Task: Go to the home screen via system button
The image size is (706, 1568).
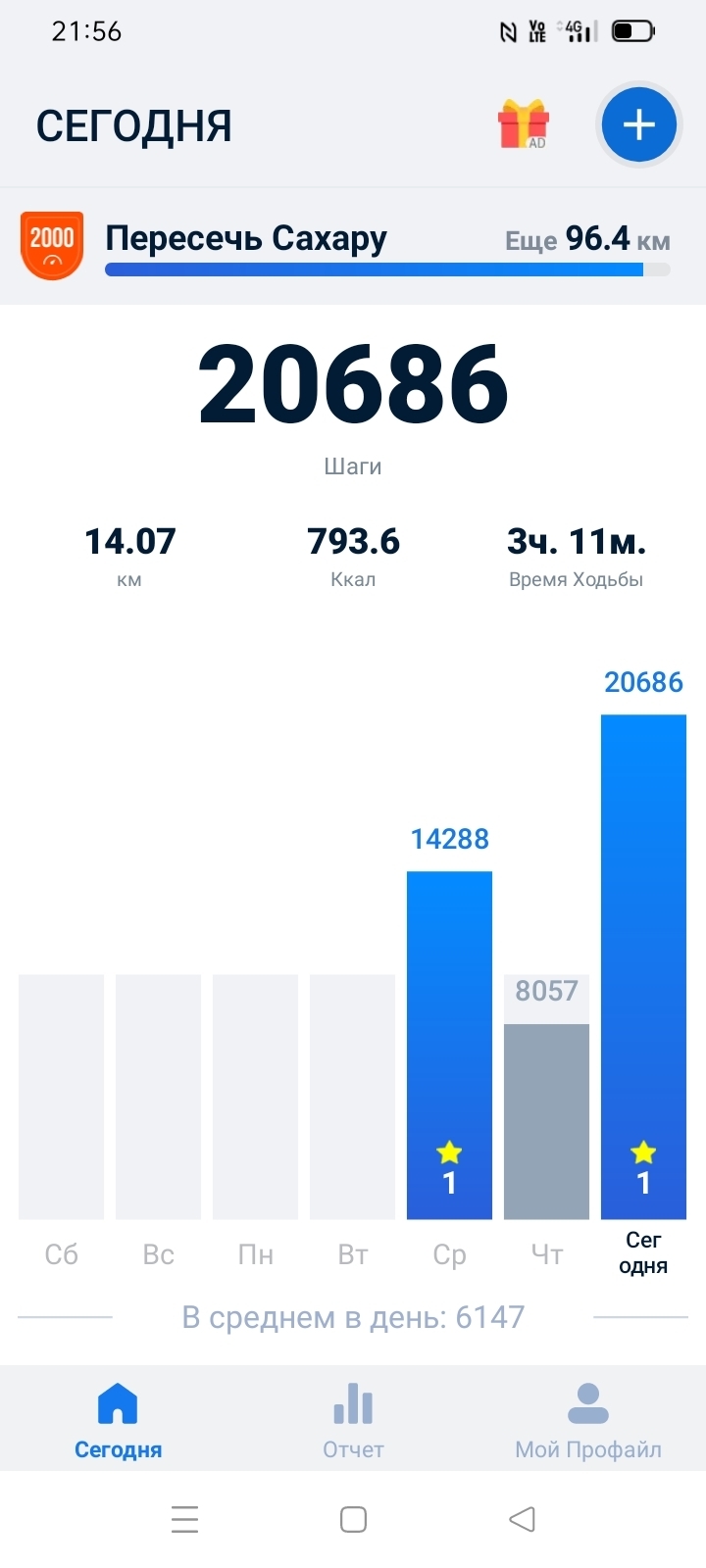Action: coord(353,1519)
